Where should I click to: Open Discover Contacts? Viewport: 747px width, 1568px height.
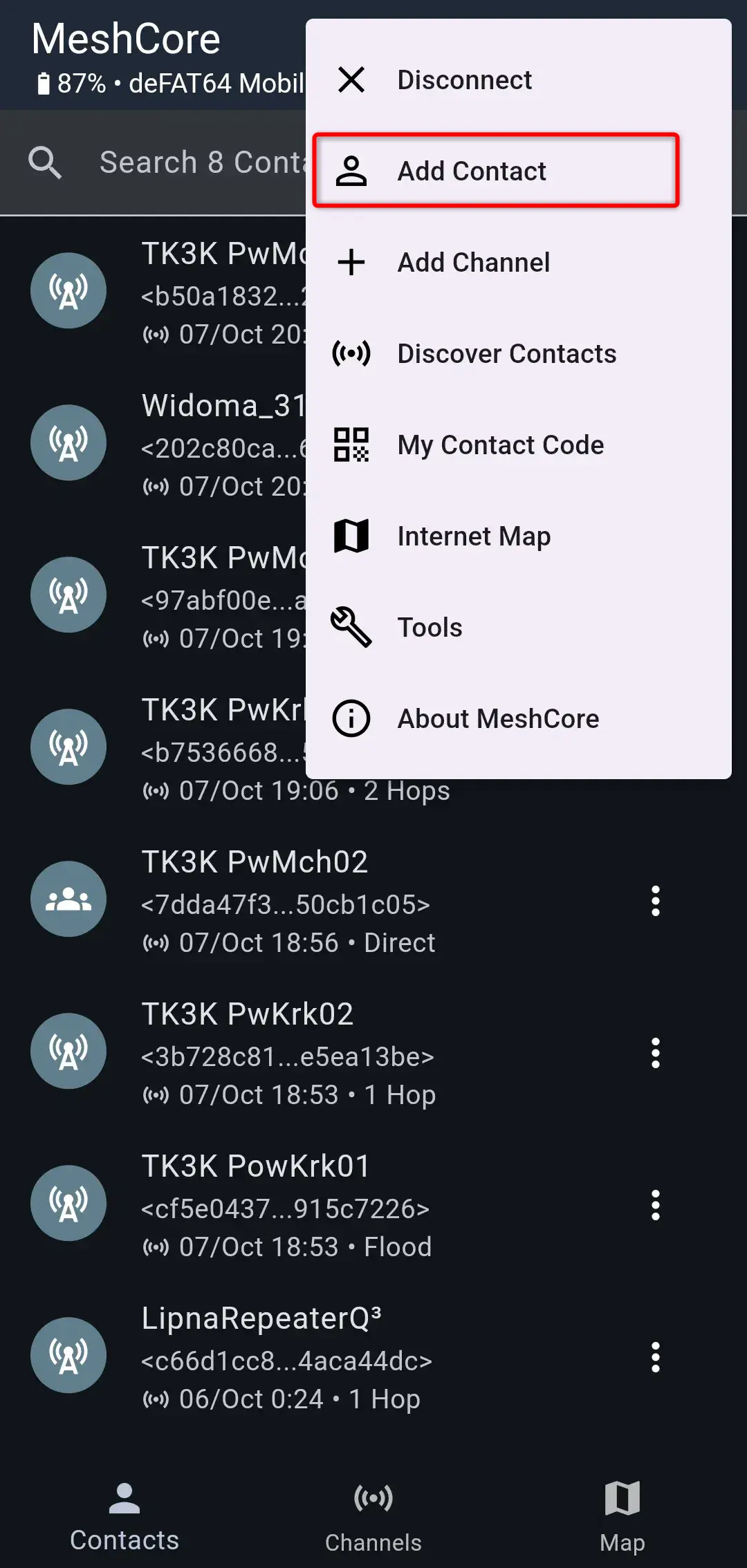[506, 354]
